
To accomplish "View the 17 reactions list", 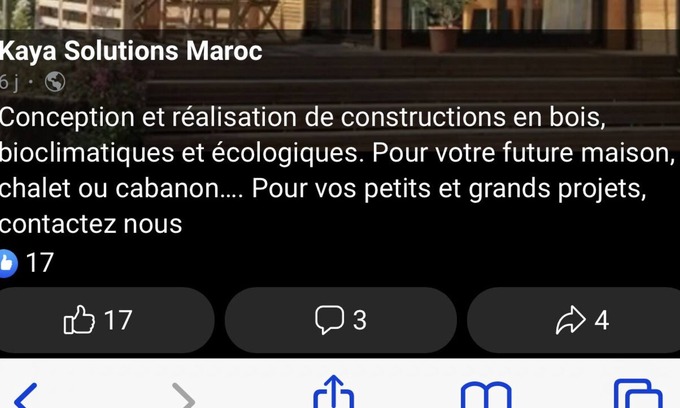I will coord(26,263).
